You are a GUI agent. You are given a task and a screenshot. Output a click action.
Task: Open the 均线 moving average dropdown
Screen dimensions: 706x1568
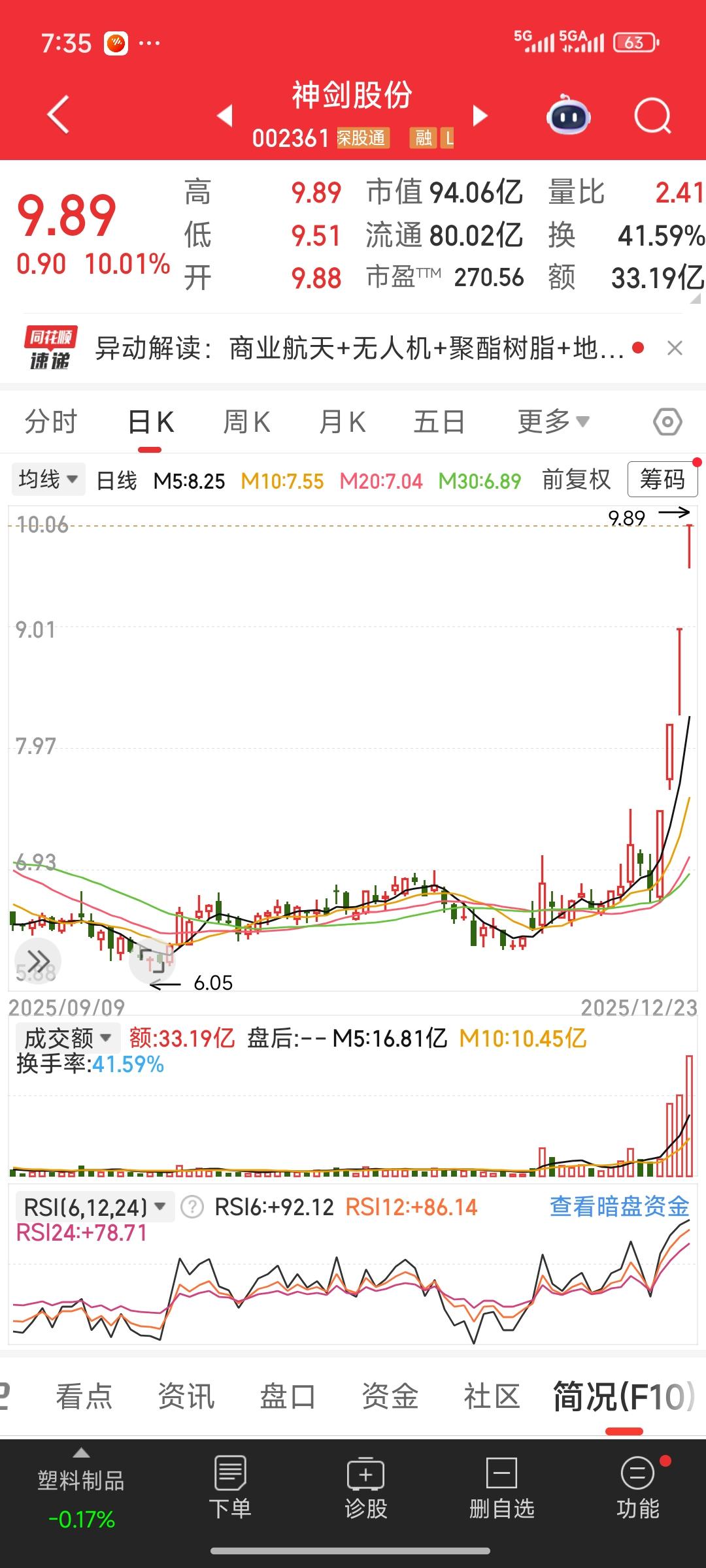click(48, 479)
